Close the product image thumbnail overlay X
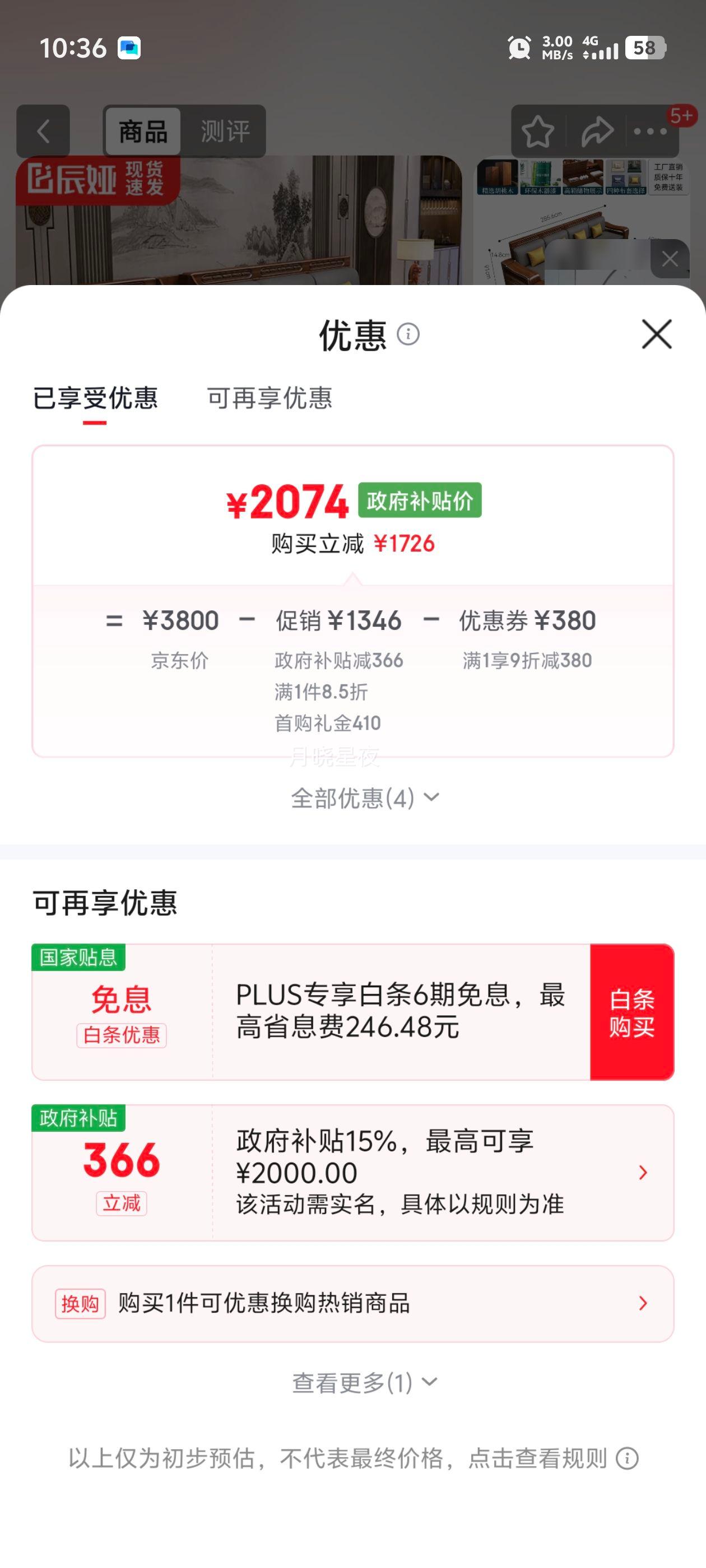The height and width of the screenshot is (1568, 706). tap(670, 258)
